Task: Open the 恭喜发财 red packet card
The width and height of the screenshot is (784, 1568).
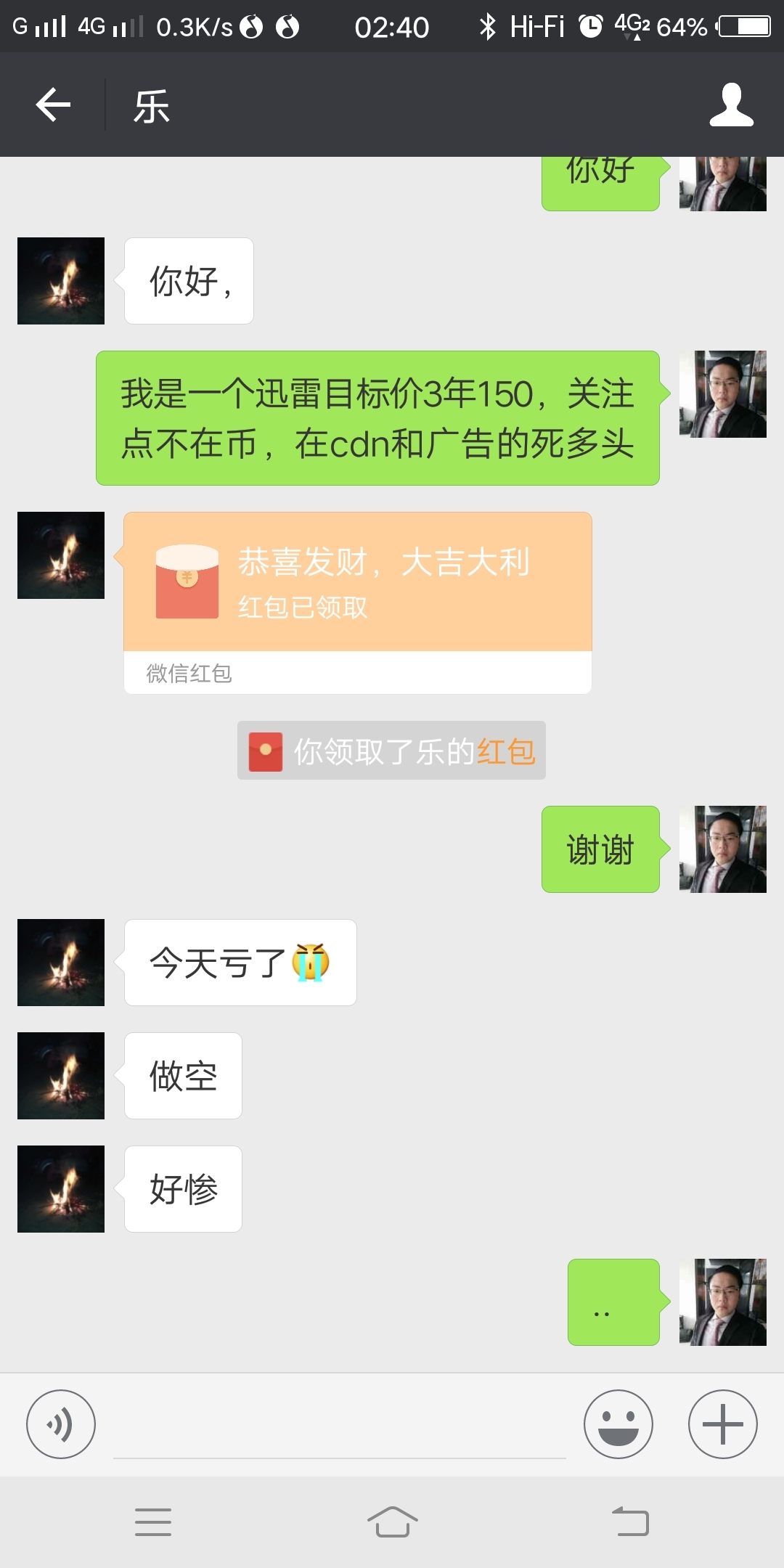Action: click(x=357, y=582)
